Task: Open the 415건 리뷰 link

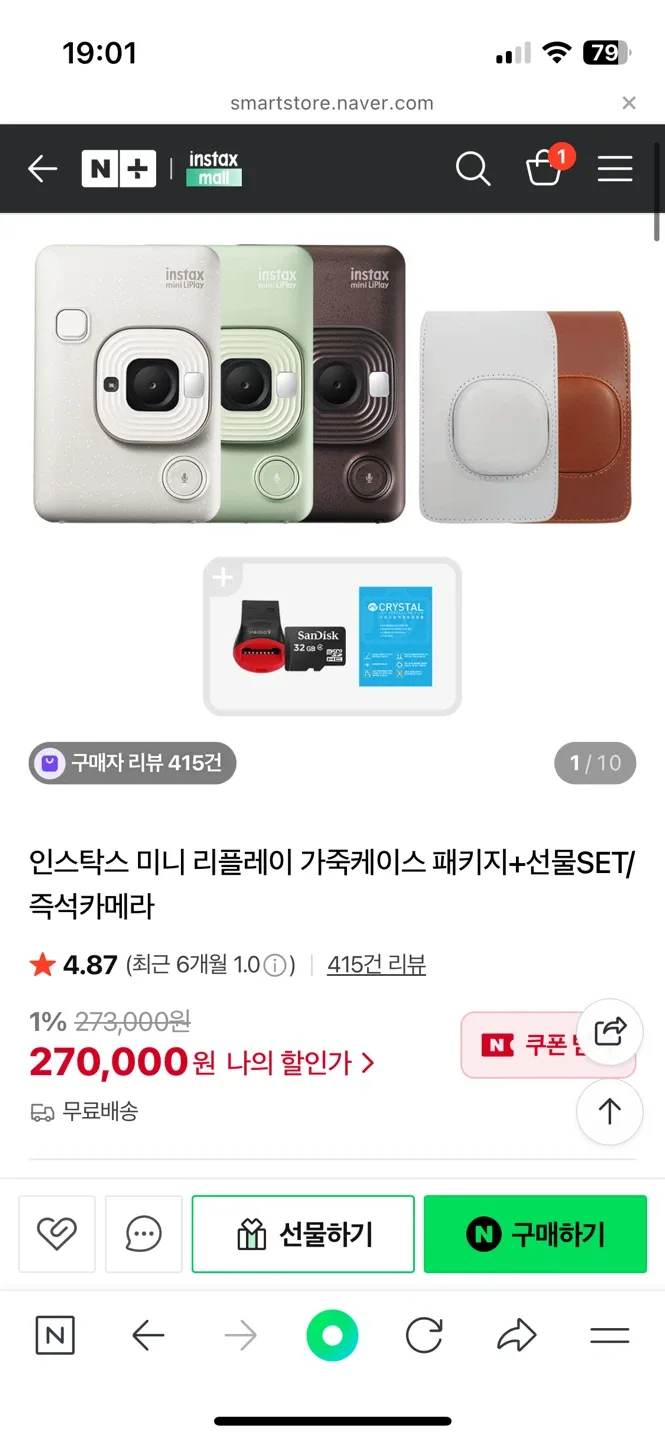Action: 376,964
